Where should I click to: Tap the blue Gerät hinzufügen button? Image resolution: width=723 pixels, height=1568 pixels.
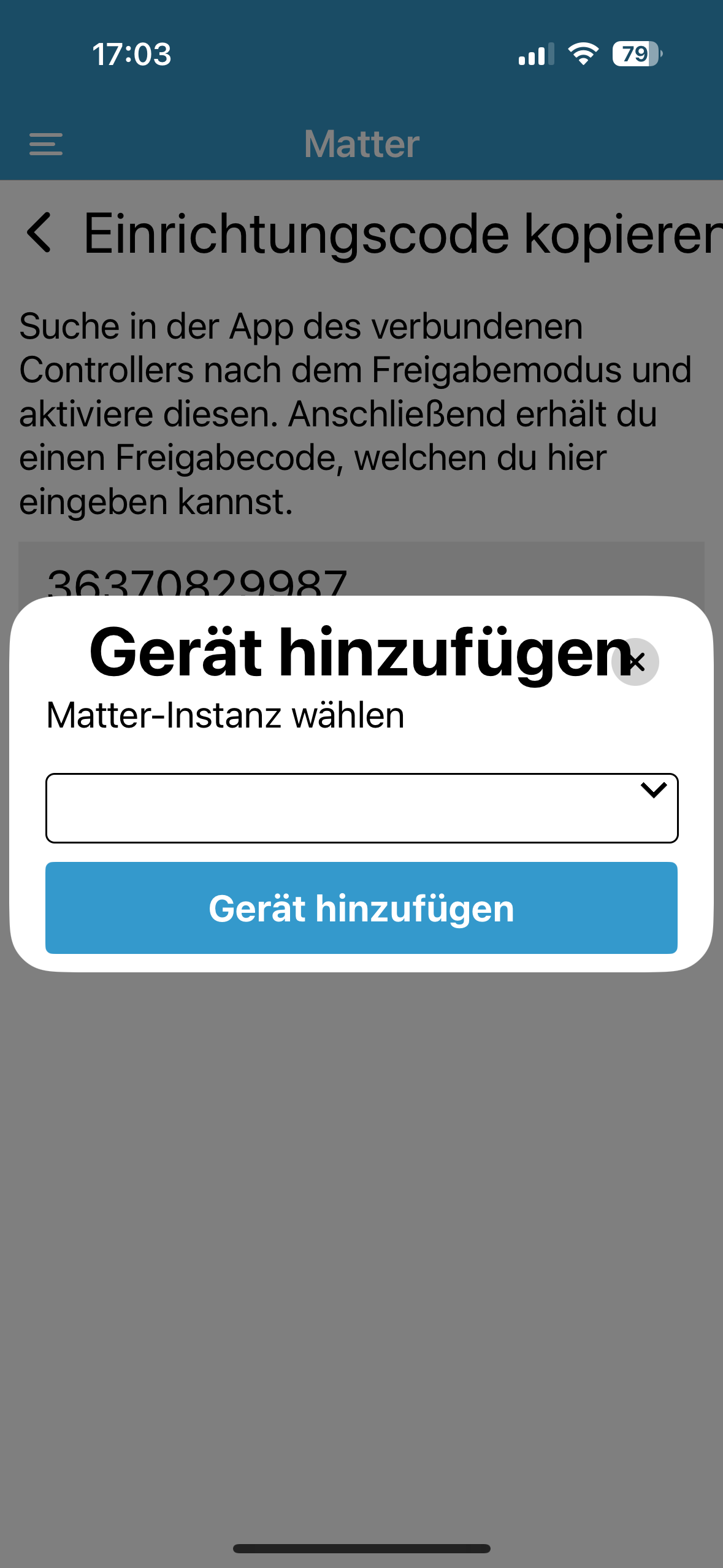(x=362, y=908)
